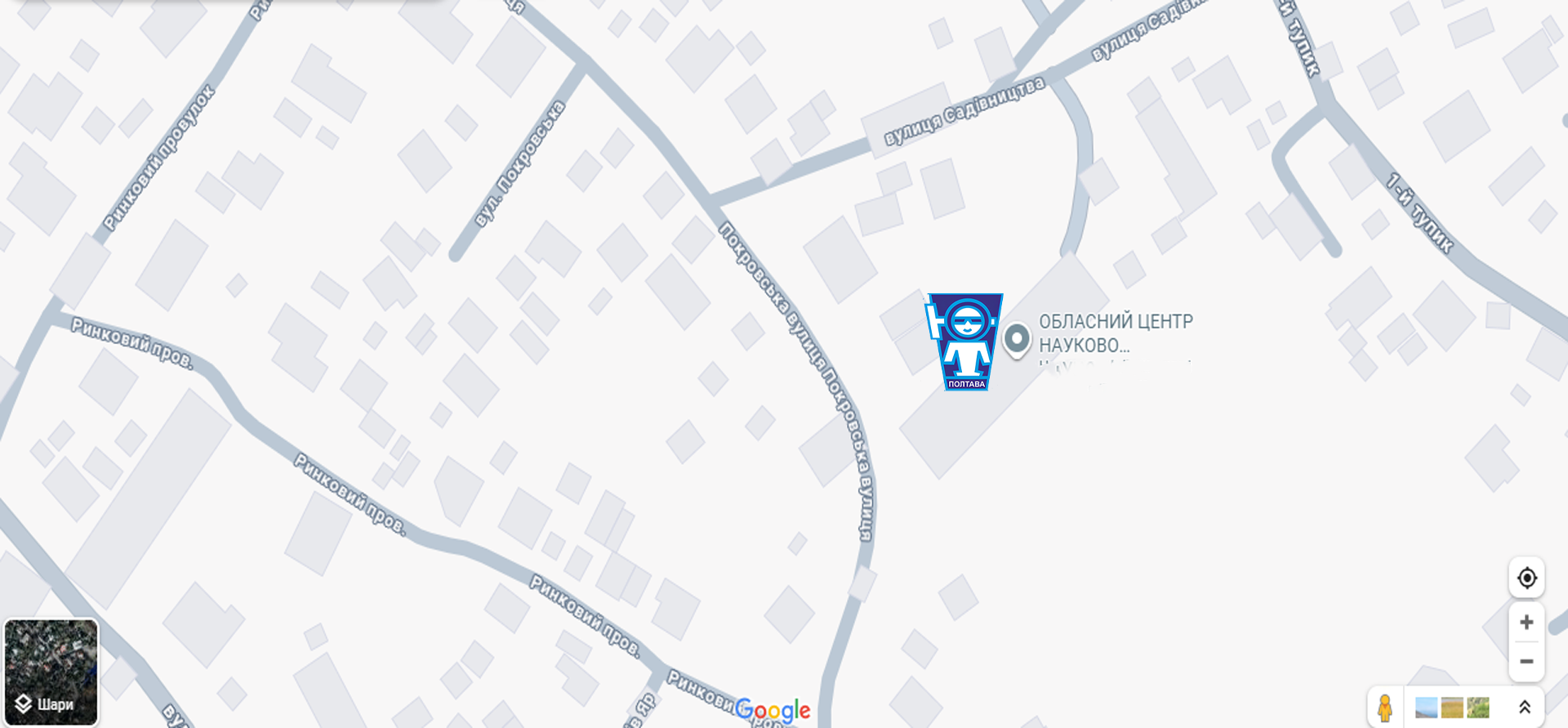Open the imagery thumbnails strip

[1452, 708]
